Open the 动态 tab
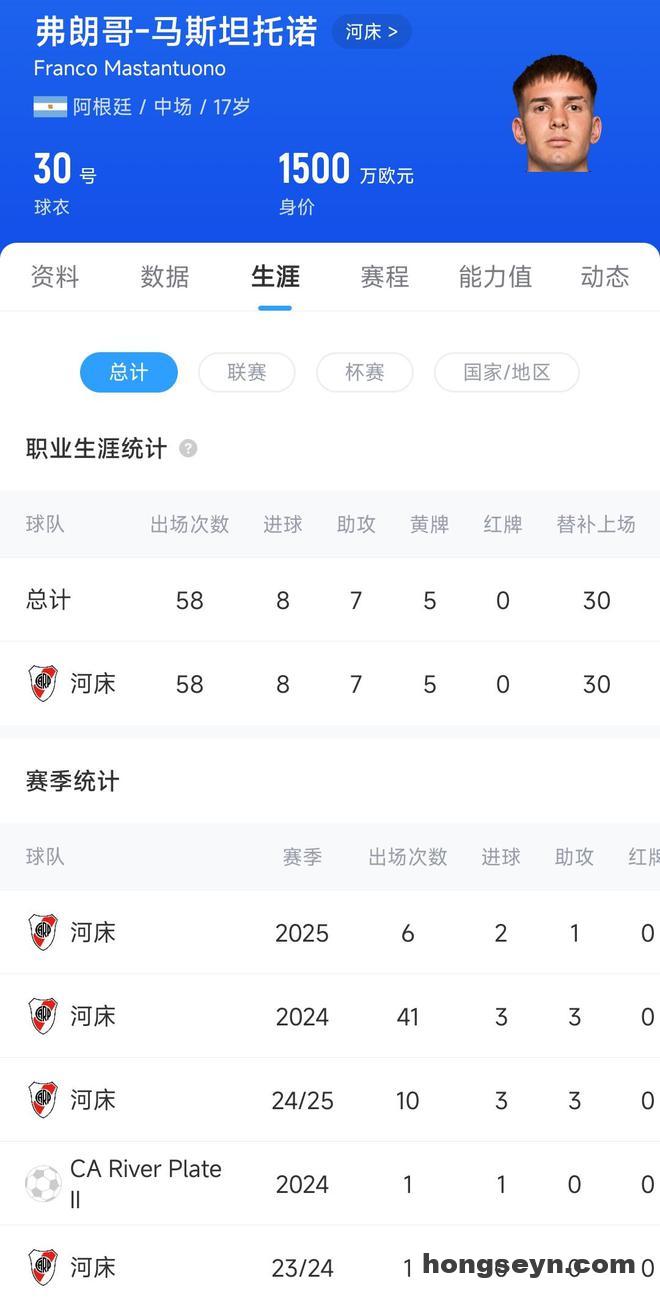660x1303 pixels. 605,277
